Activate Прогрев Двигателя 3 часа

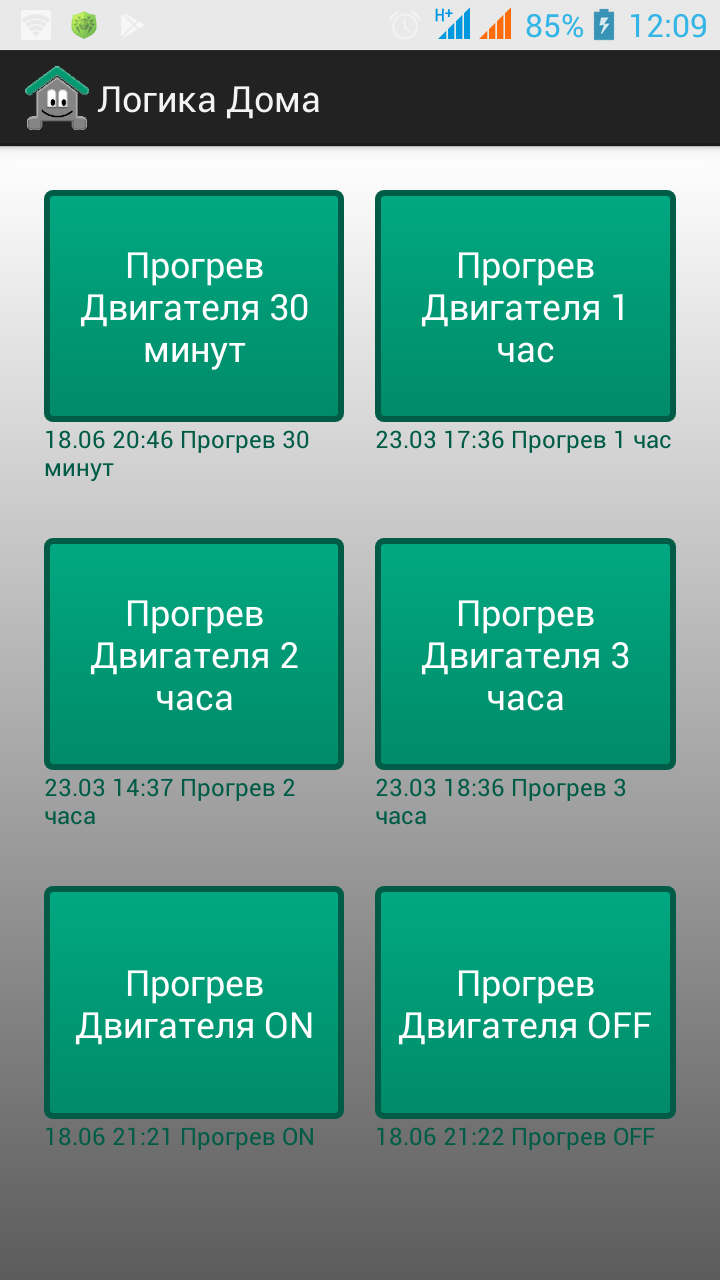coord(525,654)
